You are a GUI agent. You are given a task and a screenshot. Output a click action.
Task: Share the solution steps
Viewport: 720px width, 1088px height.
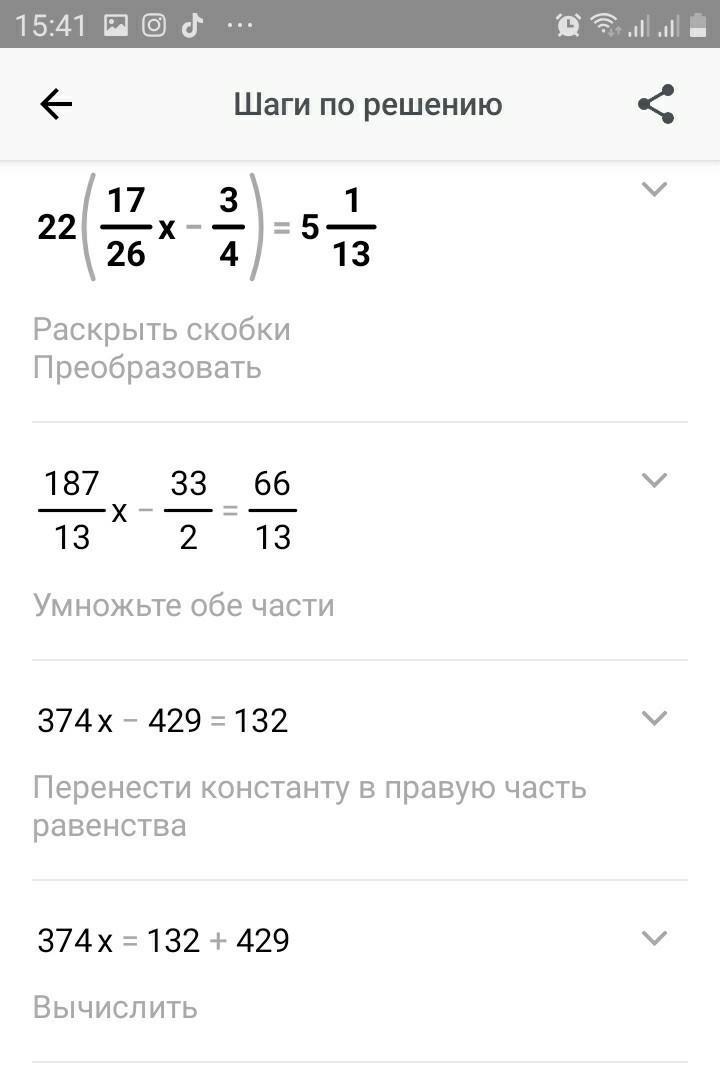pyautogui.click(x=656, y=104)
